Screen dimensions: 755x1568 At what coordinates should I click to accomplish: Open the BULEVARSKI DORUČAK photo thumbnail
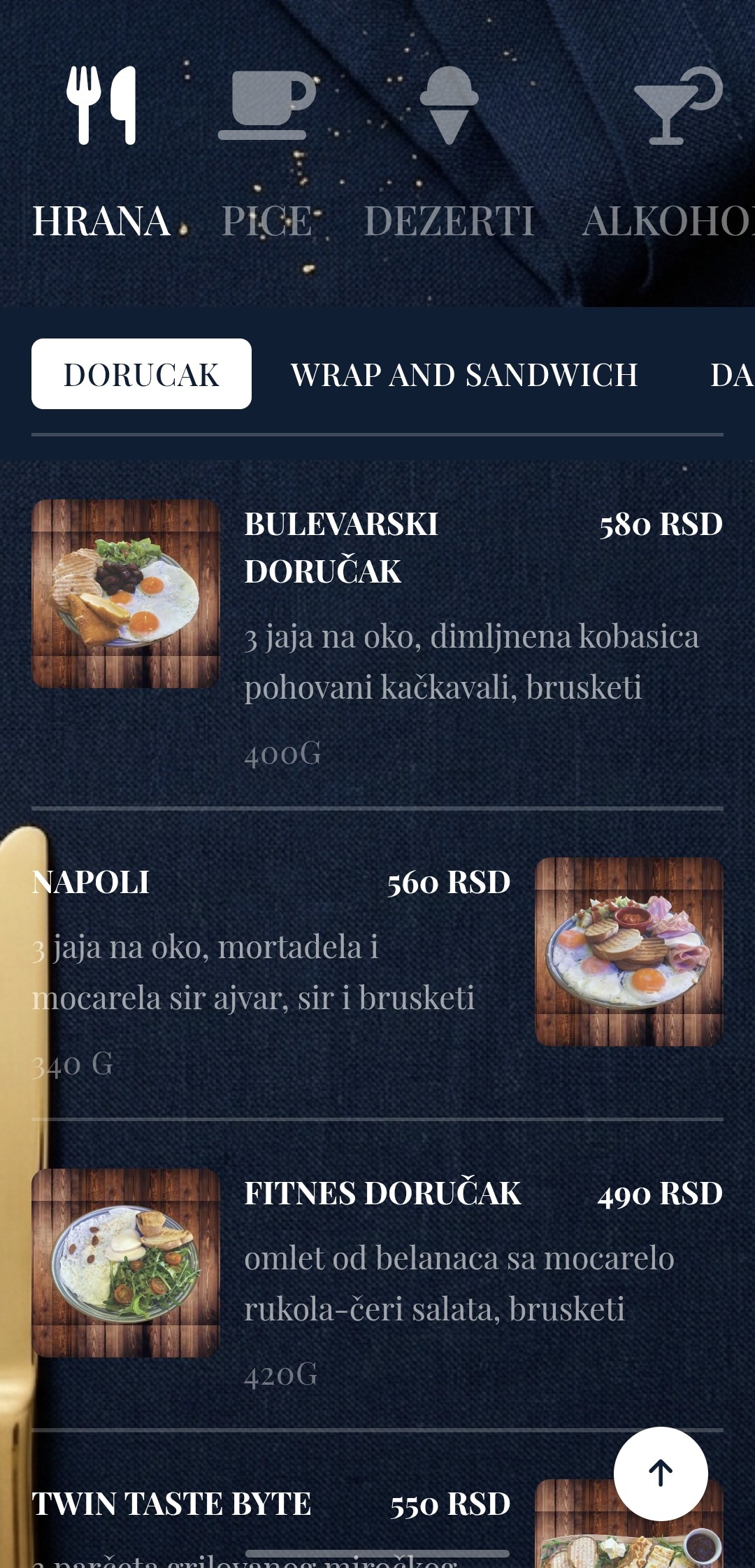126,593
